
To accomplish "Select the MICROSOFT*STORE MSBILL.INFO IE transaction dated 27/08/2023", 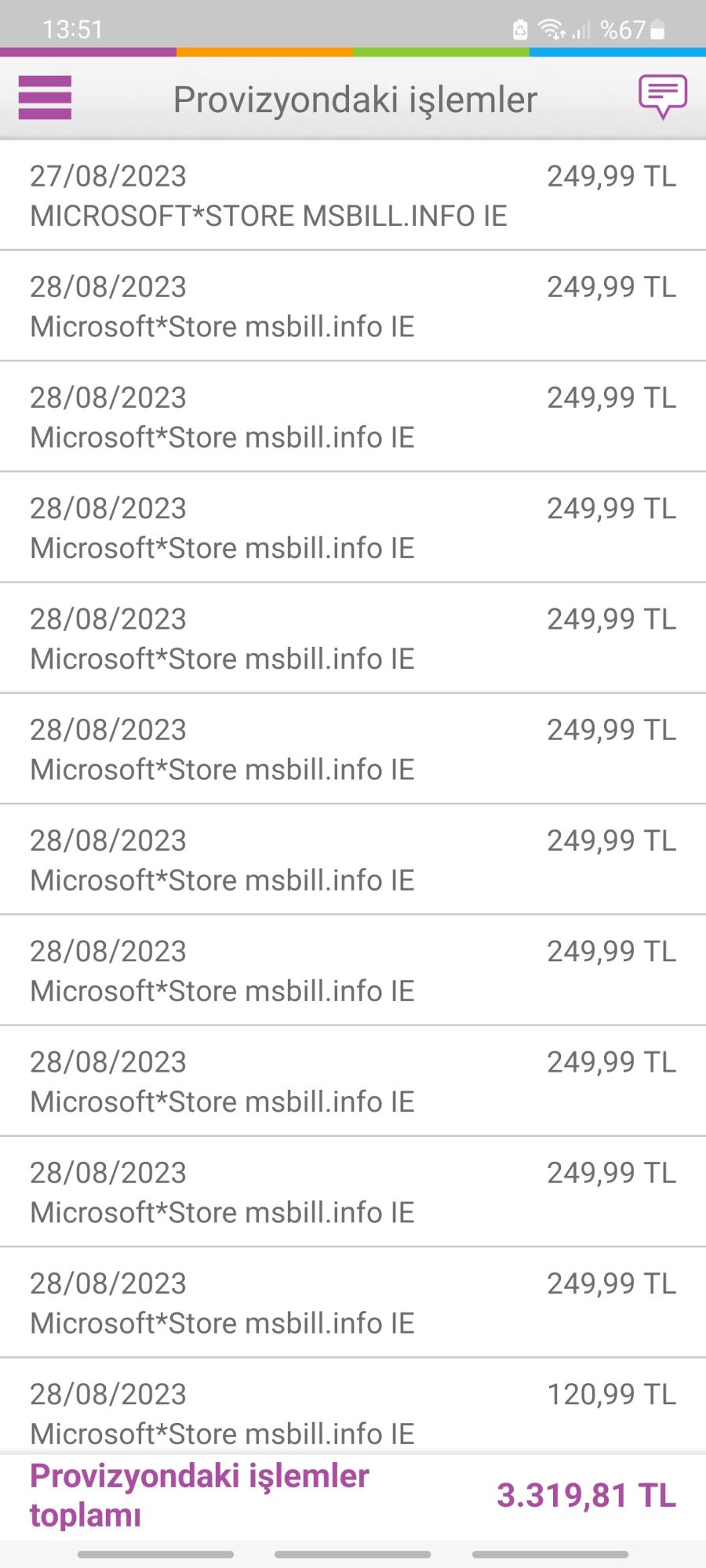I will tap(353, 196).
